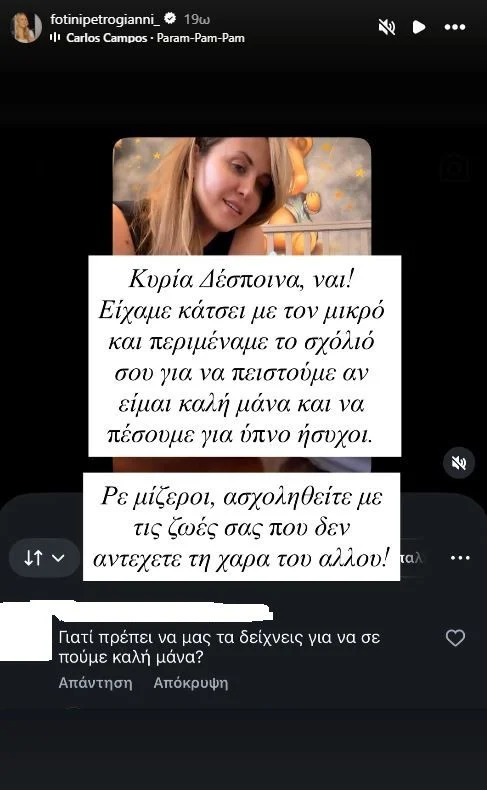Open the story's more options menu
This screenshot has width=487, height=790.
[x=455, y=27]
